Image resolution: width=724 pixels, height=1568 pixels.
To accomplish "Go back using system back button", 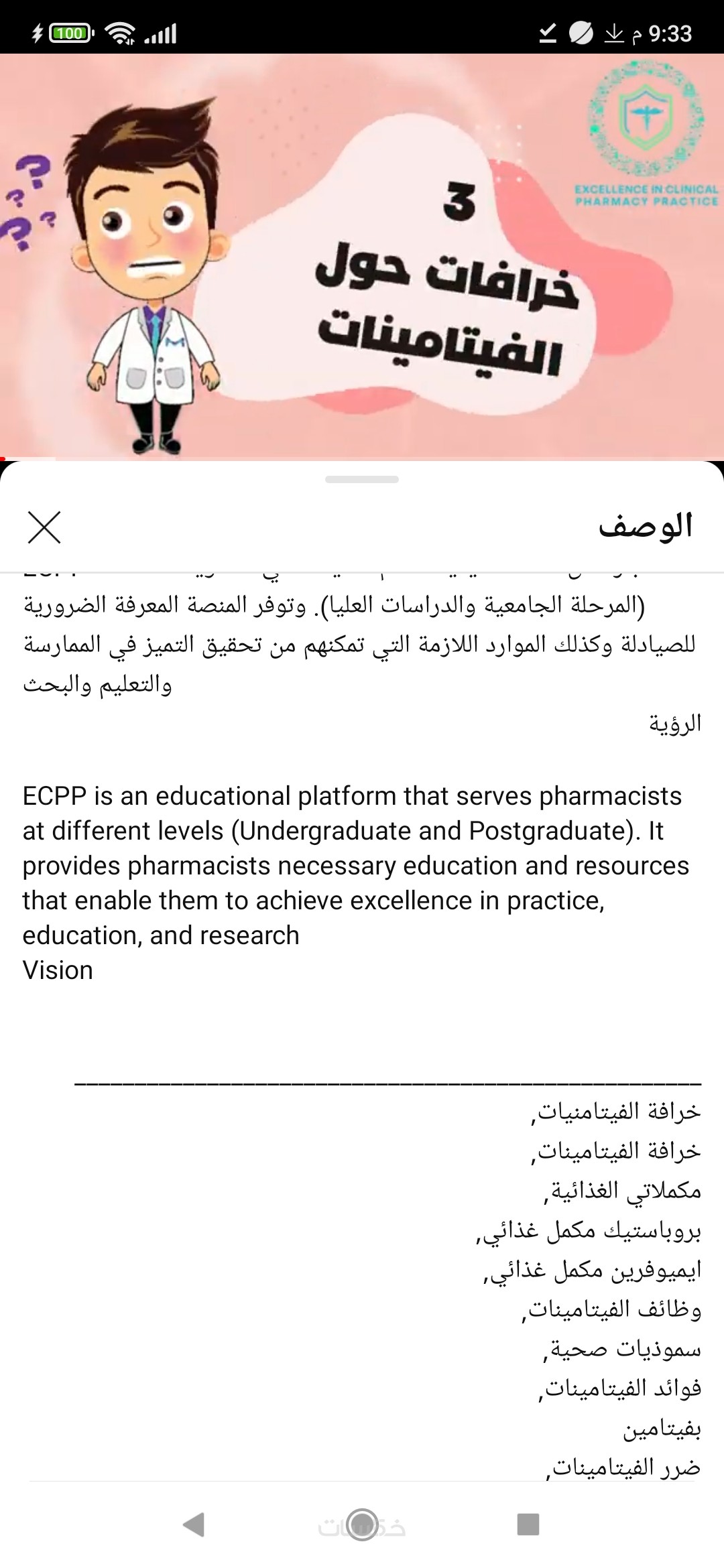I will 194,1524.
